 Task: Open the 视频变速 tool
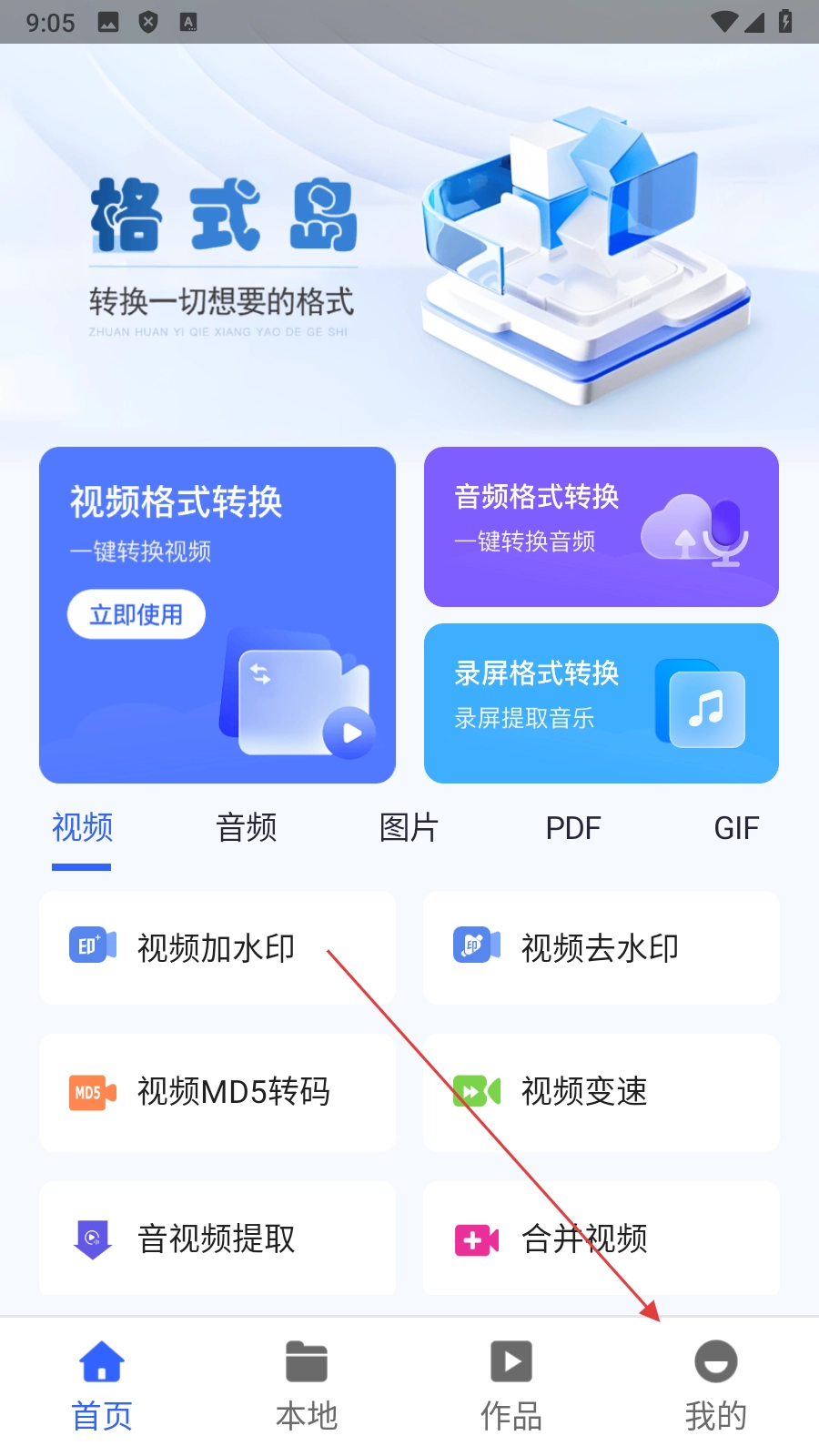tap(602, 1092)
